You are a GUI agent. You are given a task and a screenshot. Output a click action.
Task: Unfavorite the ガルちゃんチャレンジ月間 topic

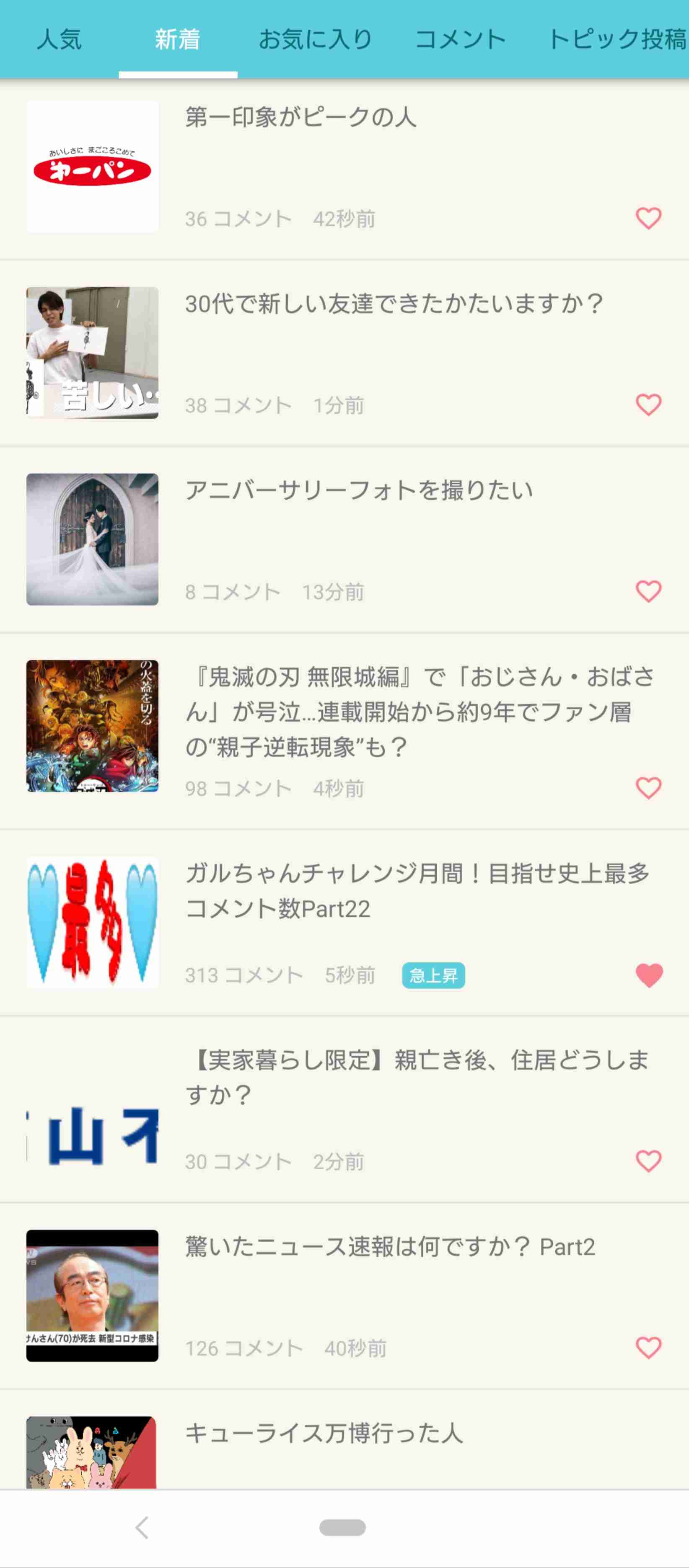point(648,975)
